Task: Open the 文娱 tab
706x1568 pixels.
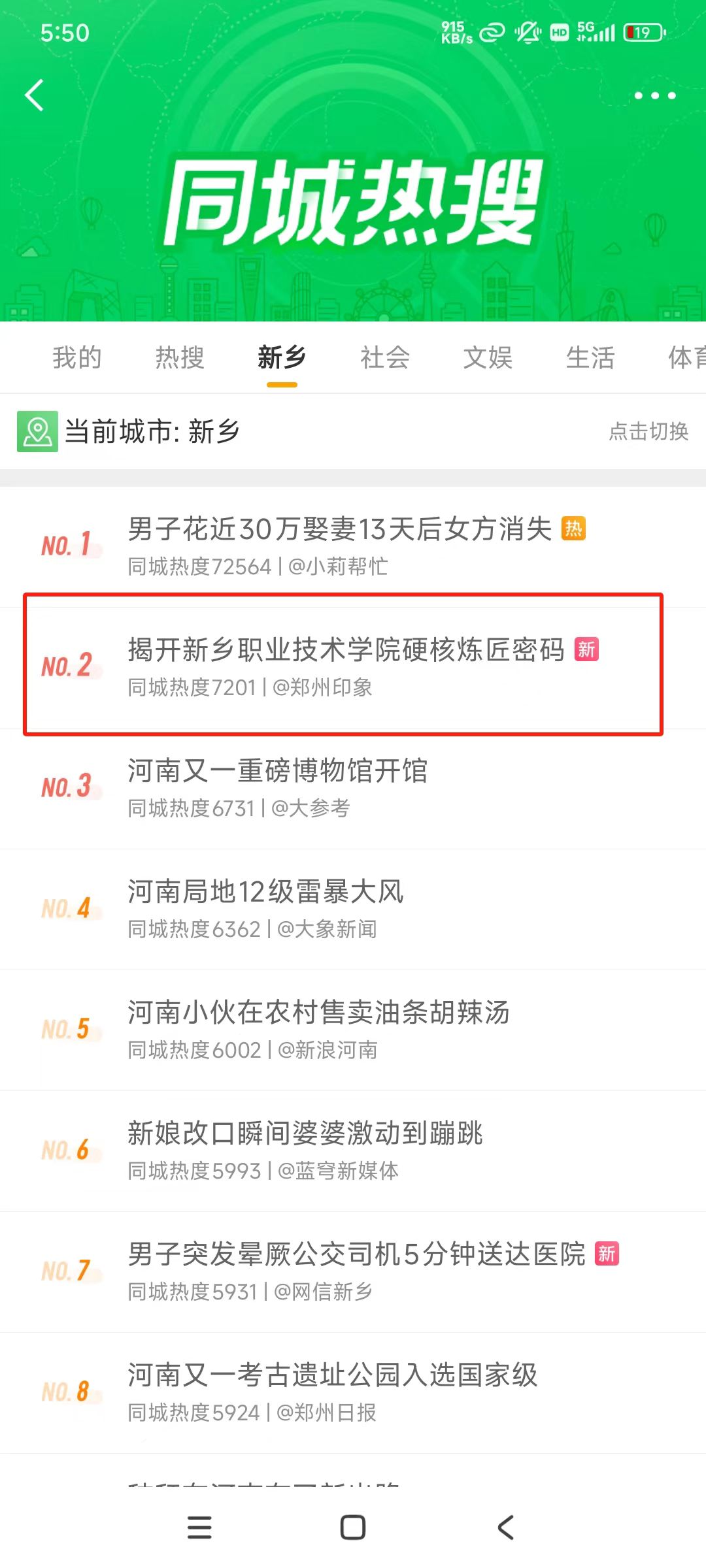Action: click(488, 357)
